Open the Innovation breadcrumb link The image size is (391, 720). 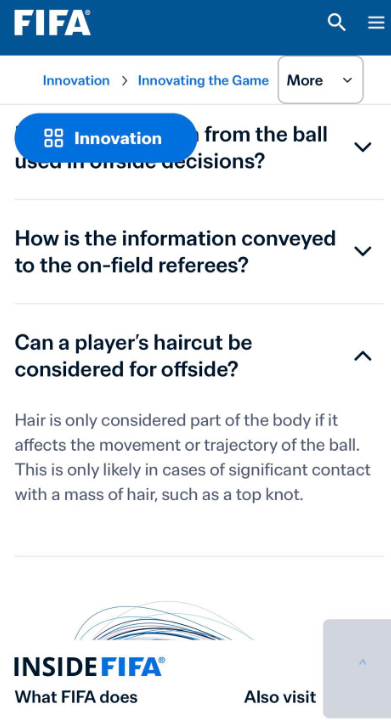[x=76, y=80]
